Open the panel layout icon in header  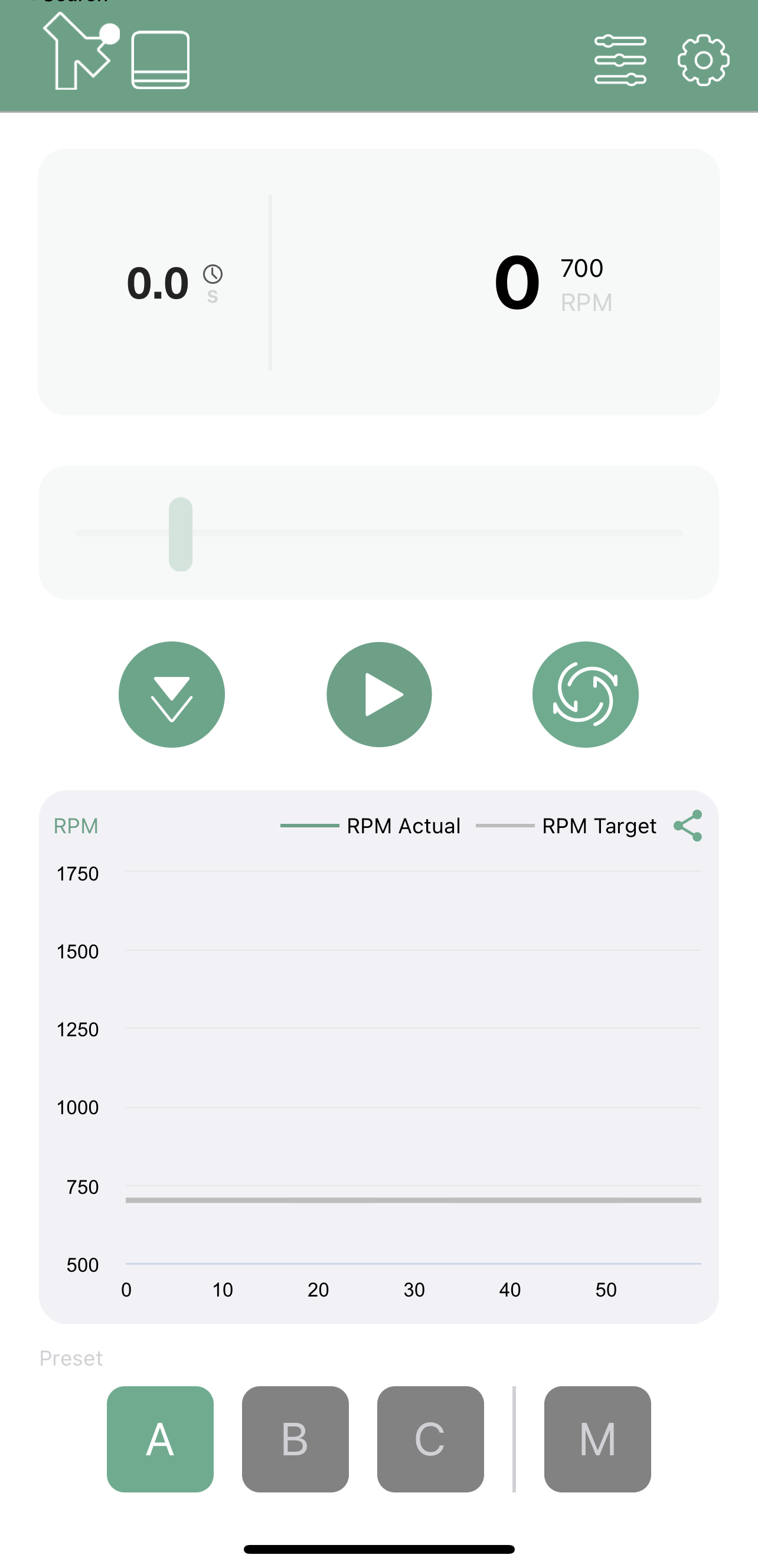click(x=160, y=60)
